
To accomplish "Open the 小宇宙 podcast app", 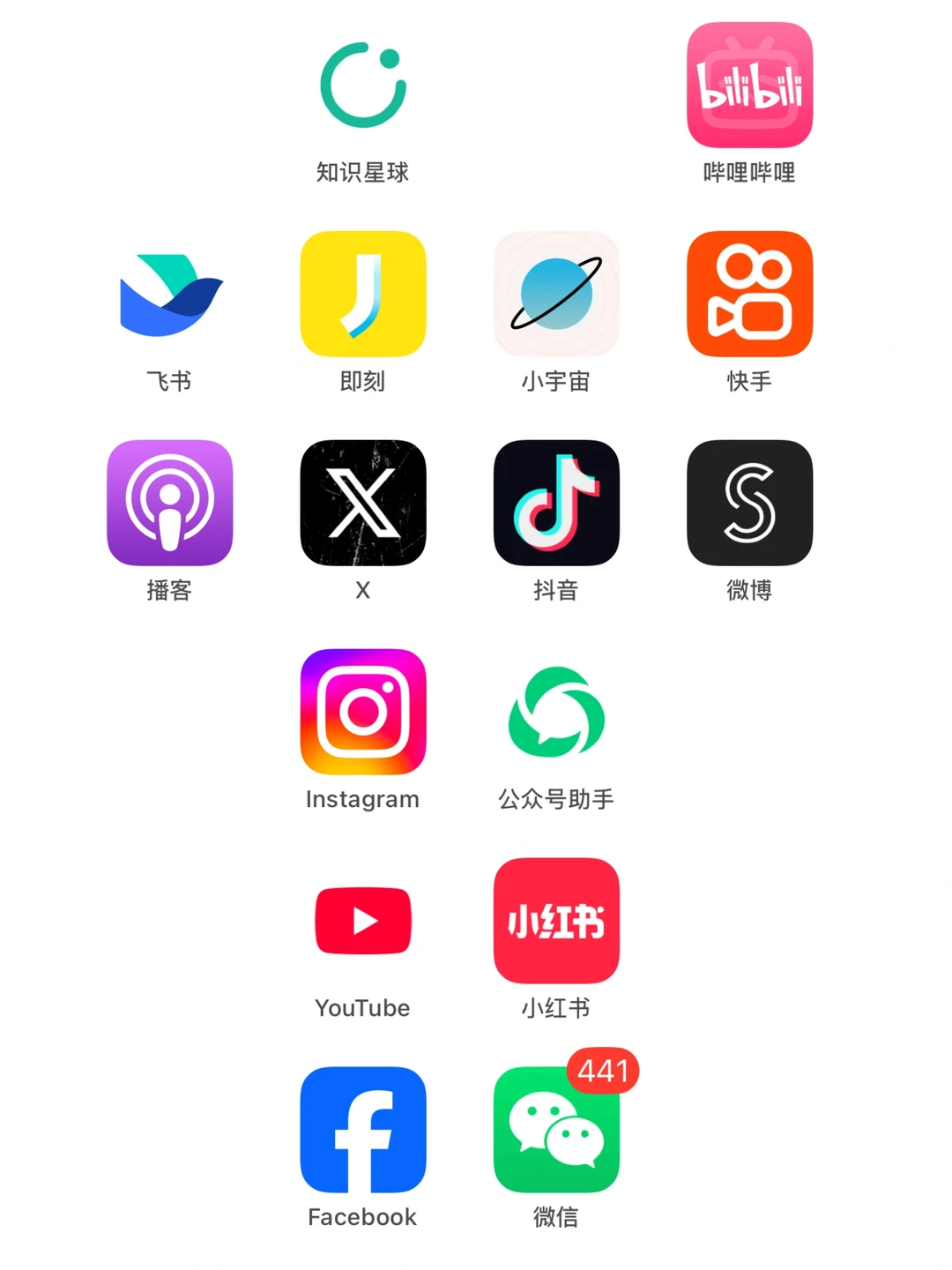I will [556, 295].
